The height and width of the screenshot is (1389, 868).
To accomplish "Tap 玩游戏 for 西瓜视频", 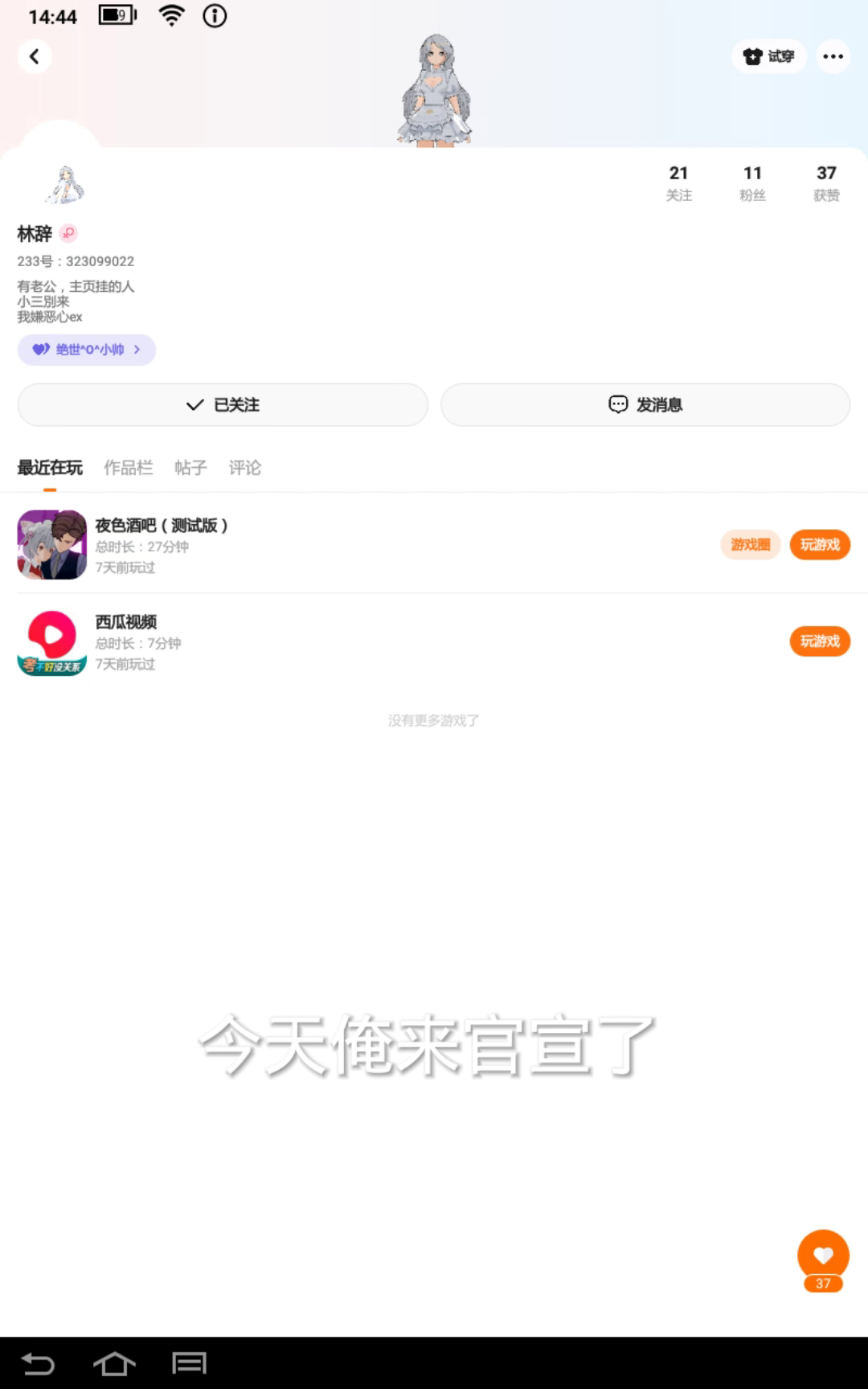I will (x=820, y=641).
